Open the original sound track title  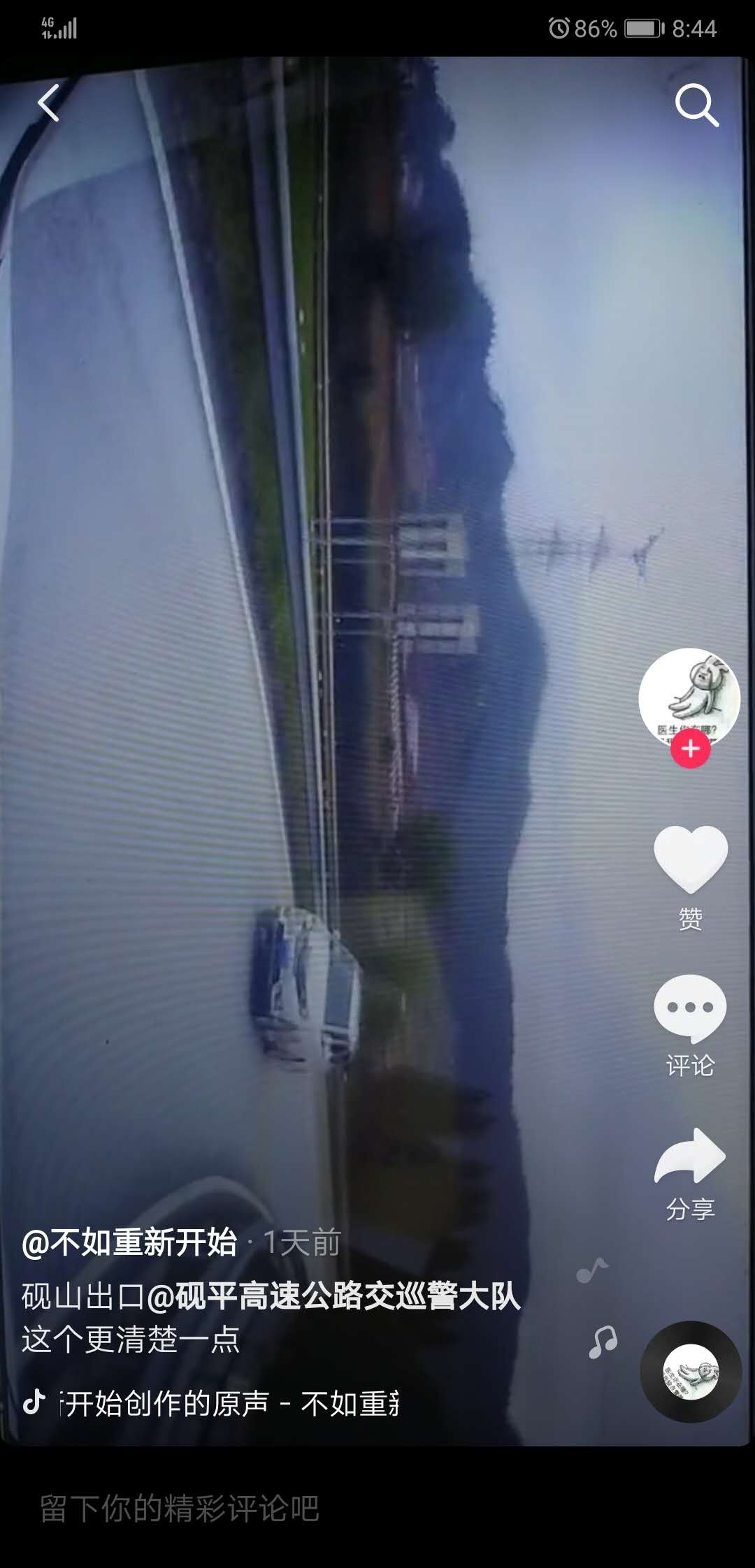point(231,1402)
